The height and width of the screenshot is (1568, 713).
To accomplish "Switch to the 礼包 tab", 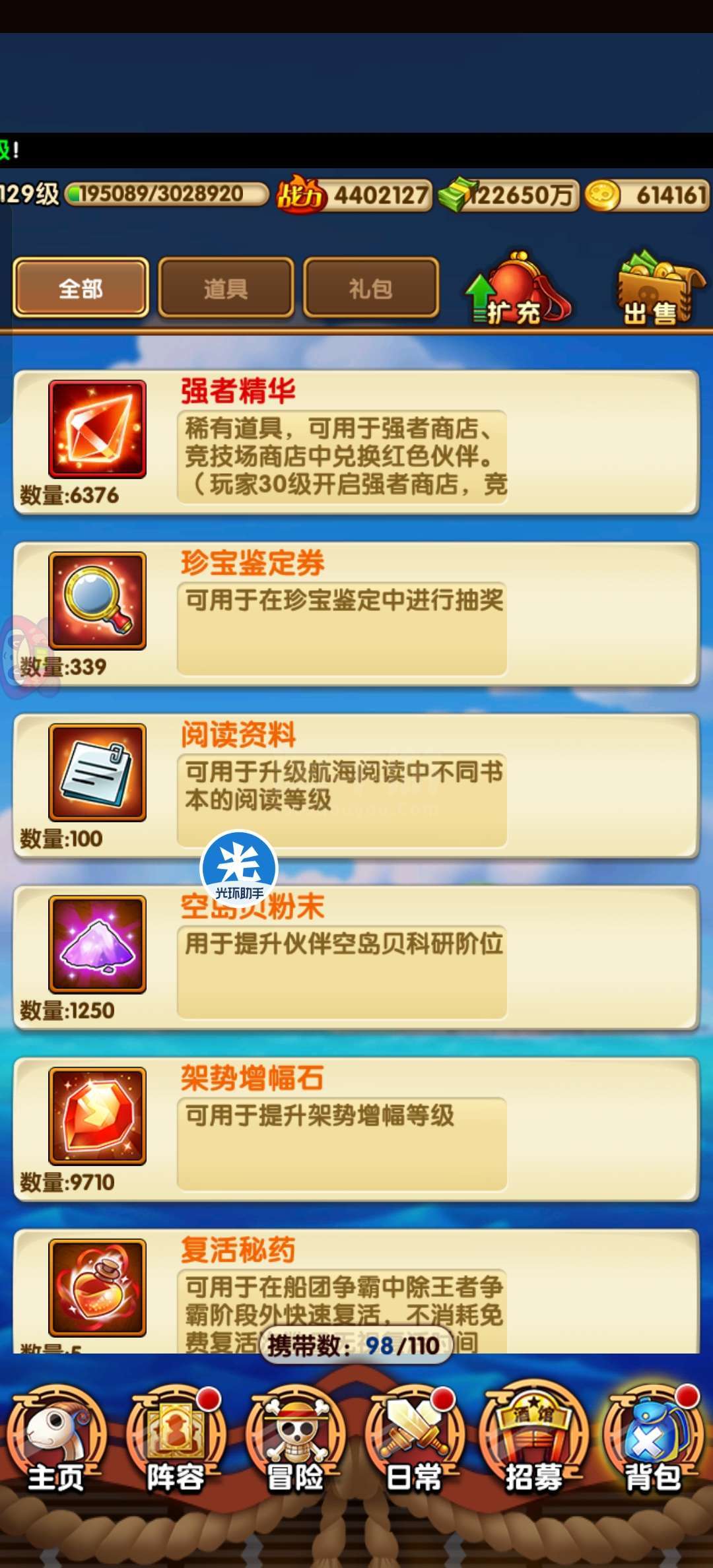I will pyautogui.click(x=371, y=287).
